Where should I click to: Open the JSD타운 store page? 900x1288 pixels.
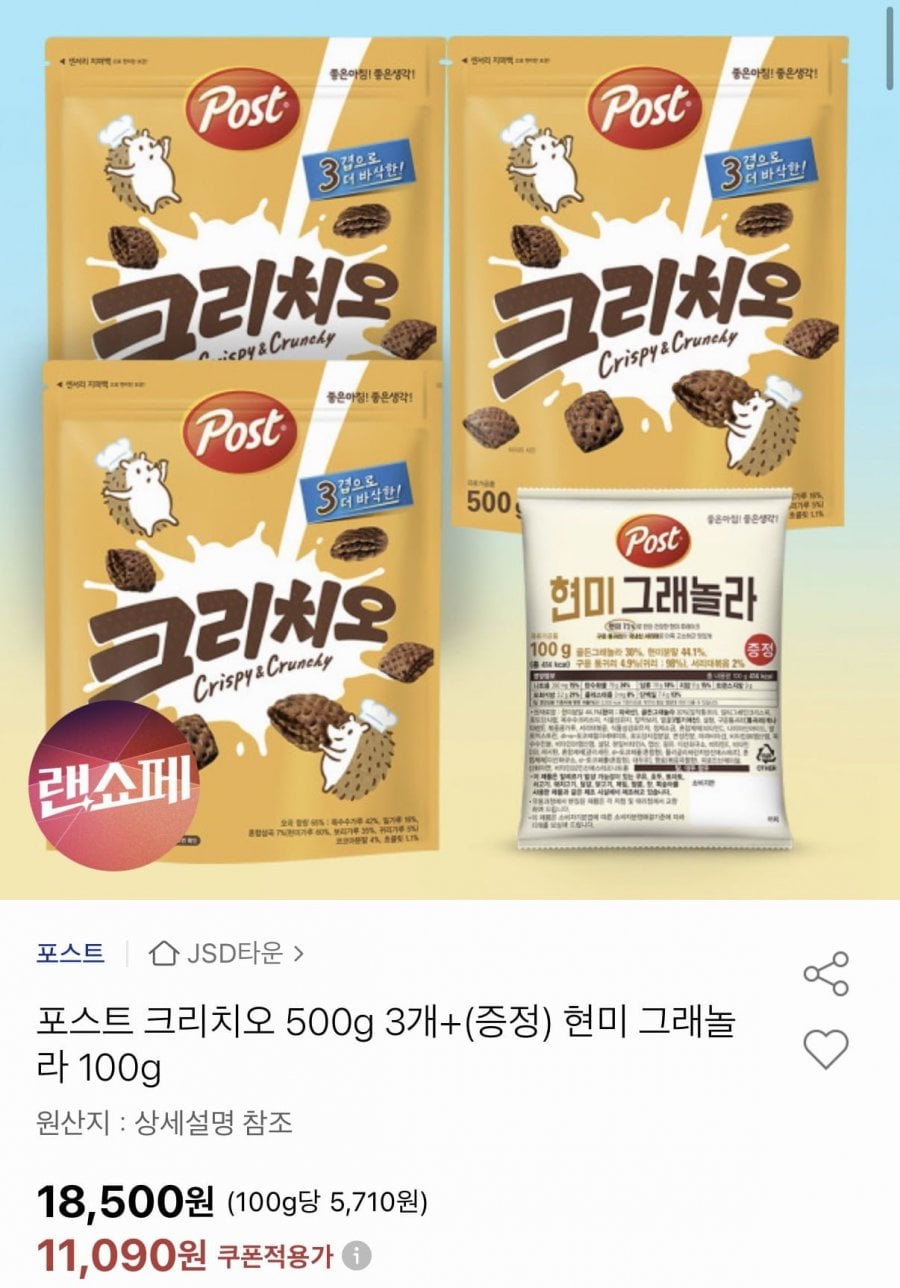[226, 953]
